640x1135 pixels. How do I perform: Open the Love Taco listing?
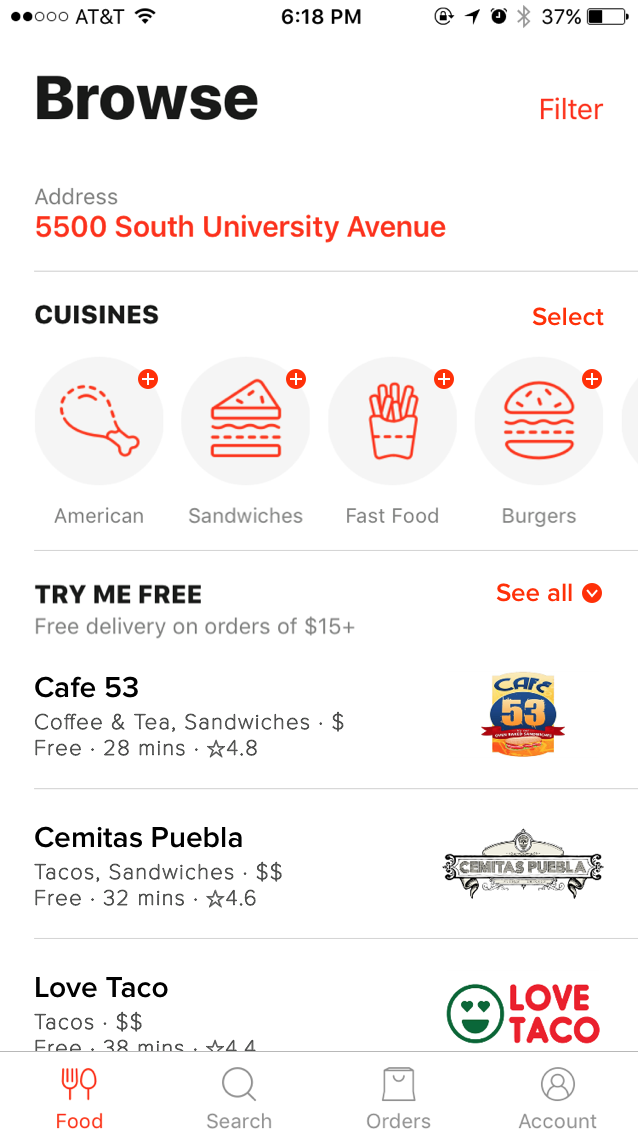coord(320,996)
